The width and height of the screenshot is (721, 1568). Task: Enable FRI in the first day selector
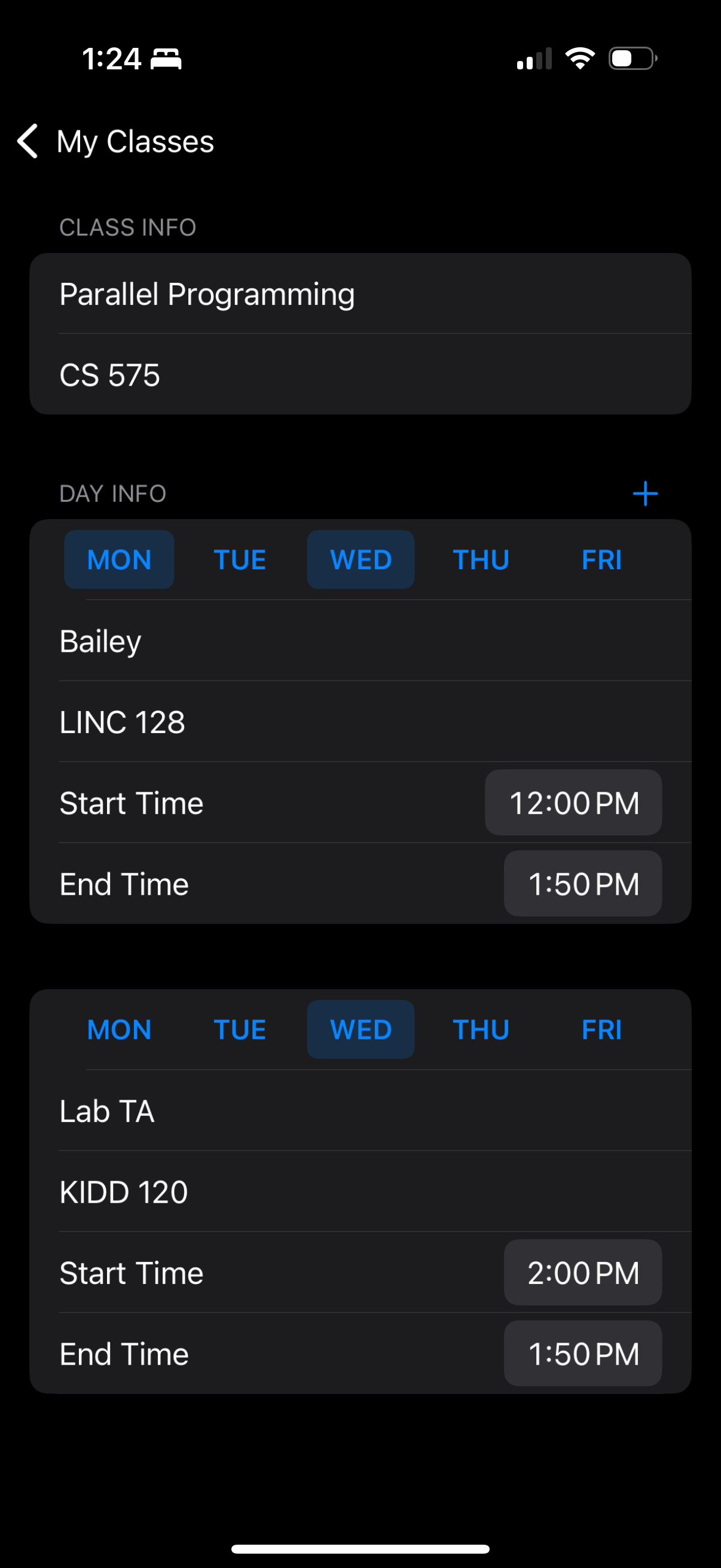point(602,559)
